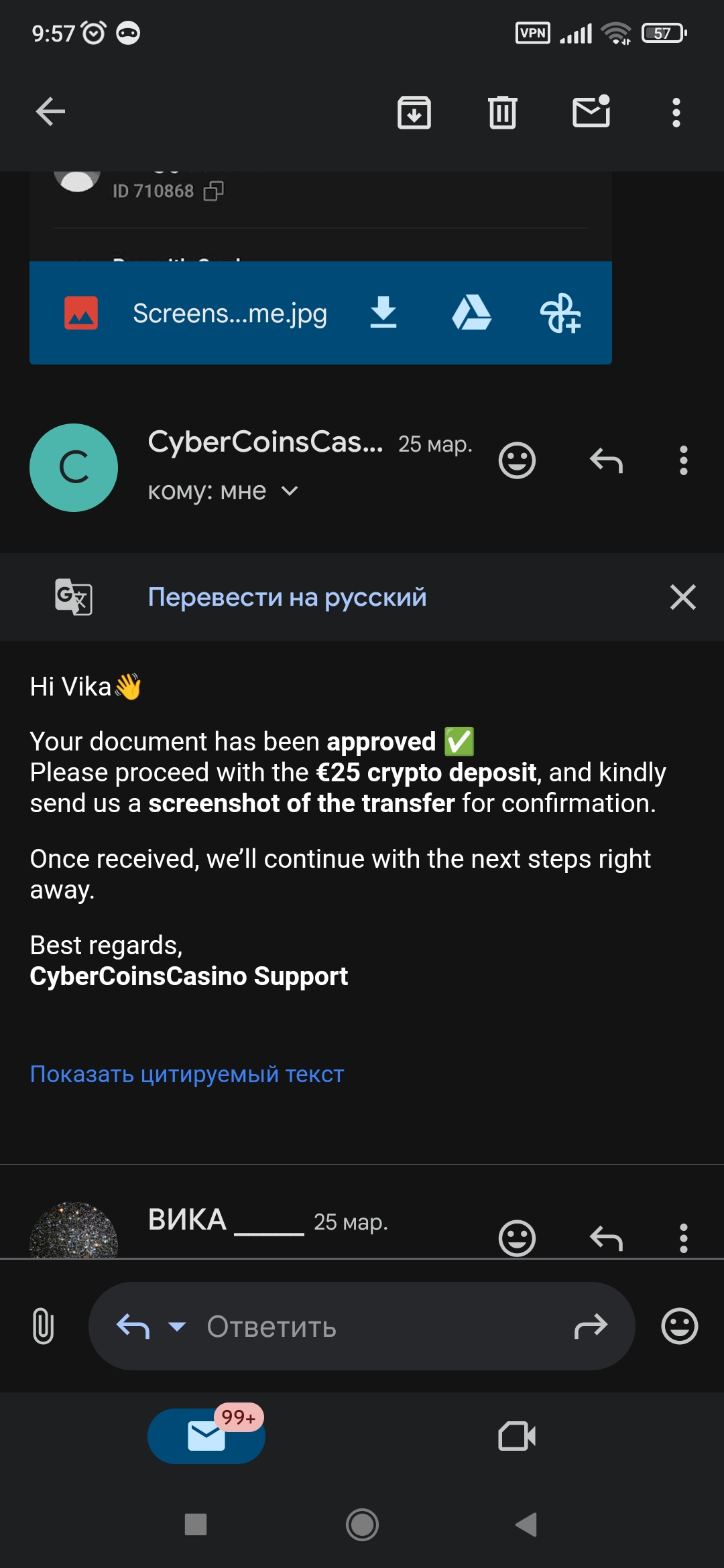Viewport: 724px width, 1568px height.
Task: Add the jpg attachment to Photos
Action: (560, 313)
